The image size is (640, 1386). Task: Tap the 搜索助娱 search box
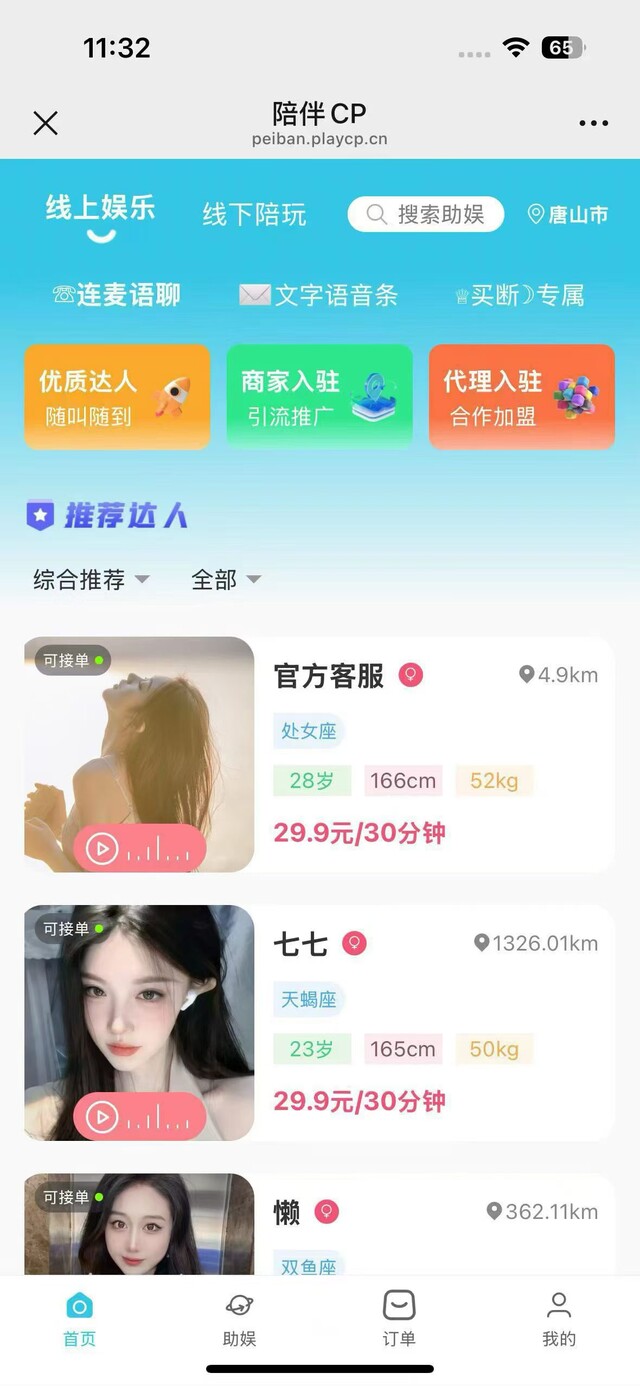[x=426, y=214]
